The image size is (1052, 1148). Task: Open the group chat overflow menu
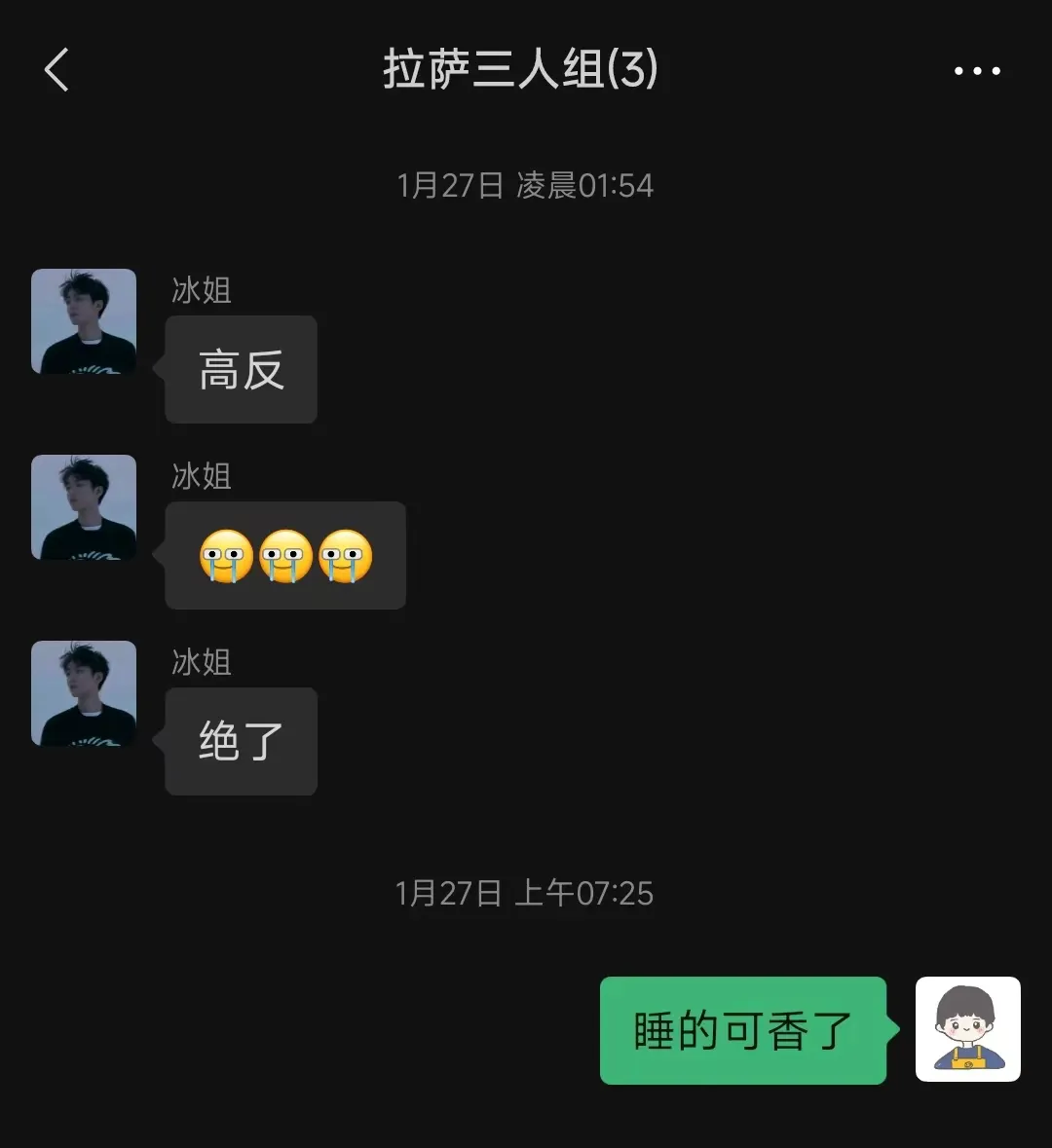[977, 71]
